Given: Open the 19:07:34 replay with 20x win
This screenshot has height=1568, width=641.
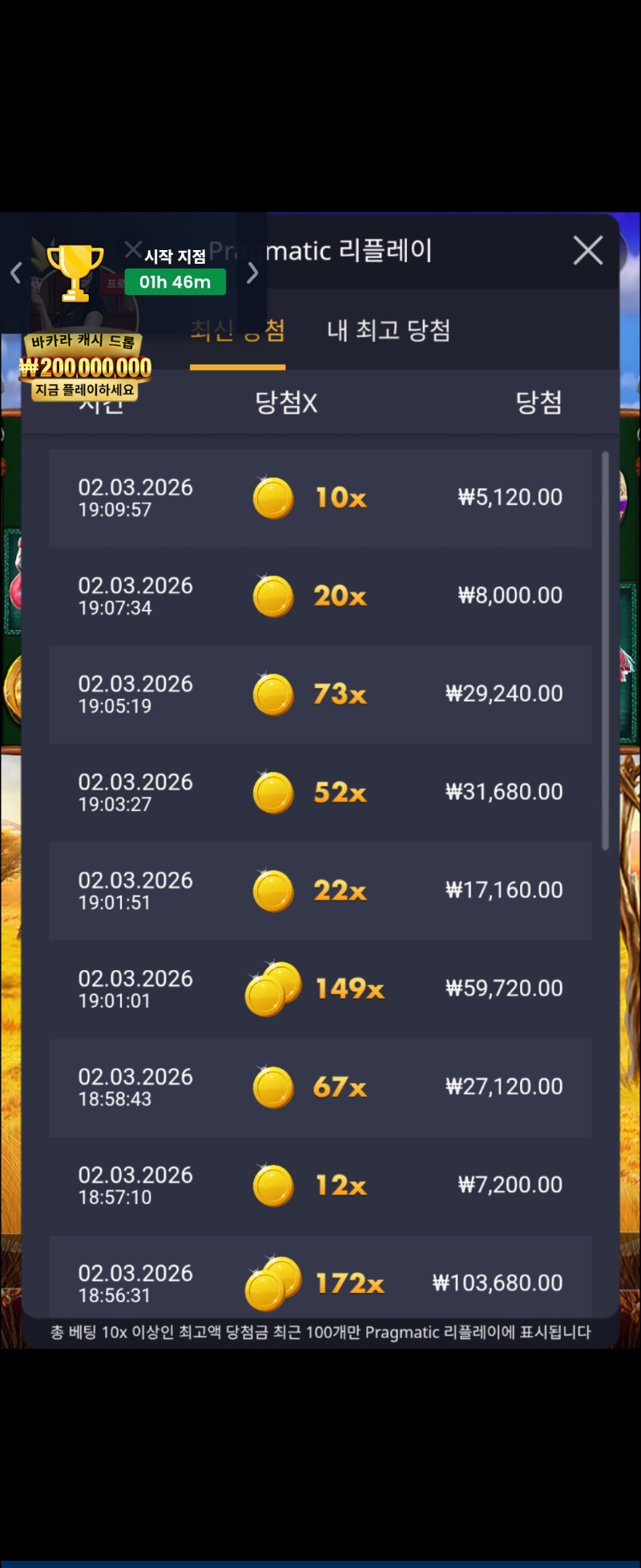Looking at the screenshot, I should click(x=320, y=596).
